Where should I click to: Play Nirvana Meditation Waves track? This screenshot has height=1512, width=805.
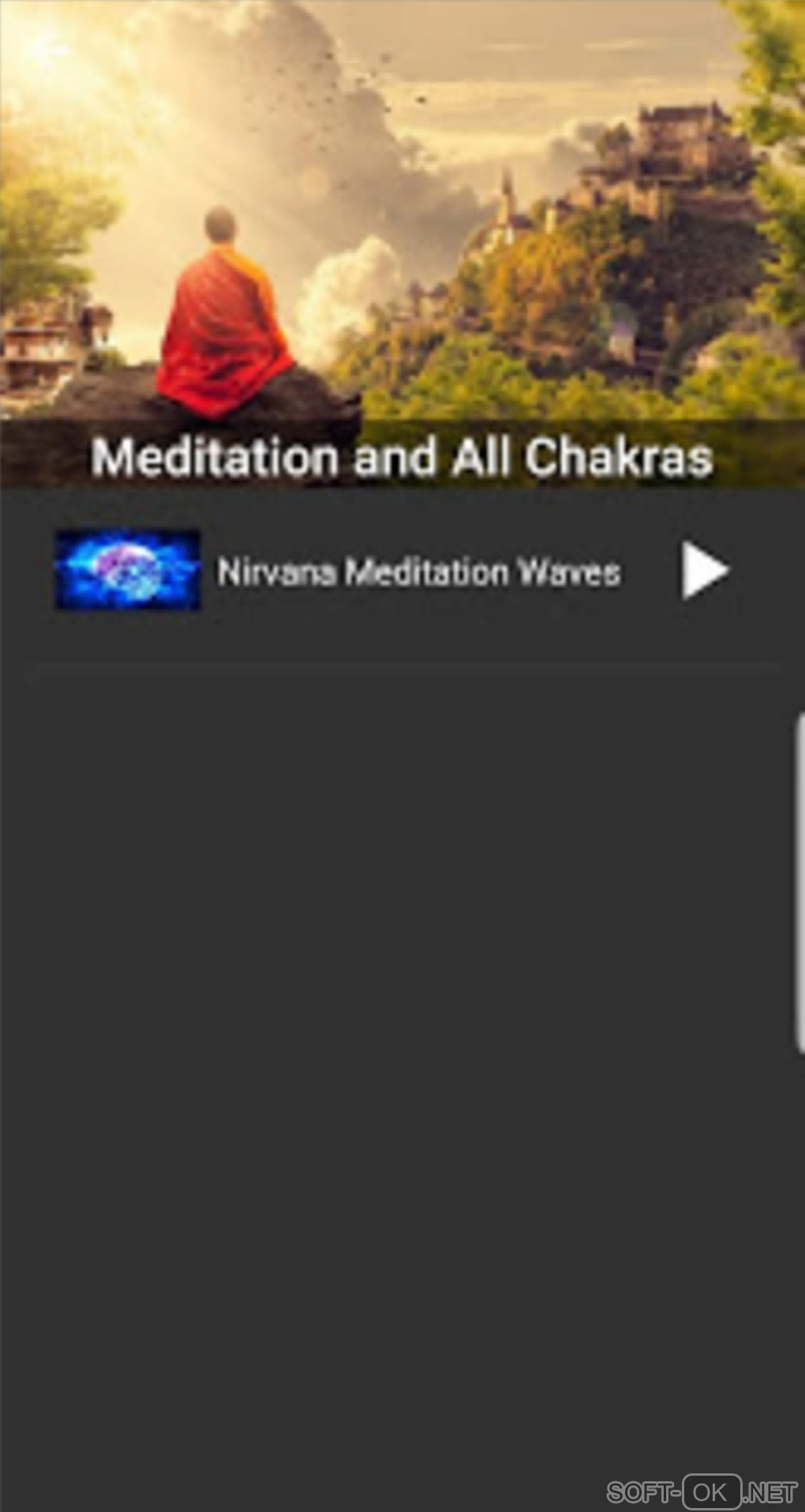(704, 570)
